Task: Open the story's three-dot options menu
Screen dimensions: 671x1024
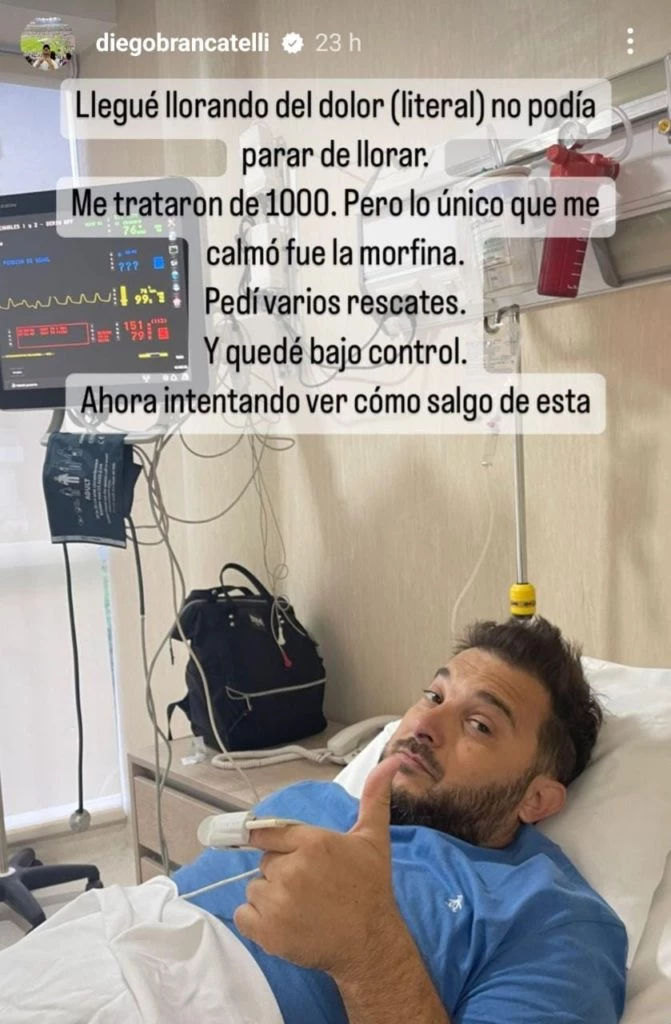Action: tap(629, 42)
